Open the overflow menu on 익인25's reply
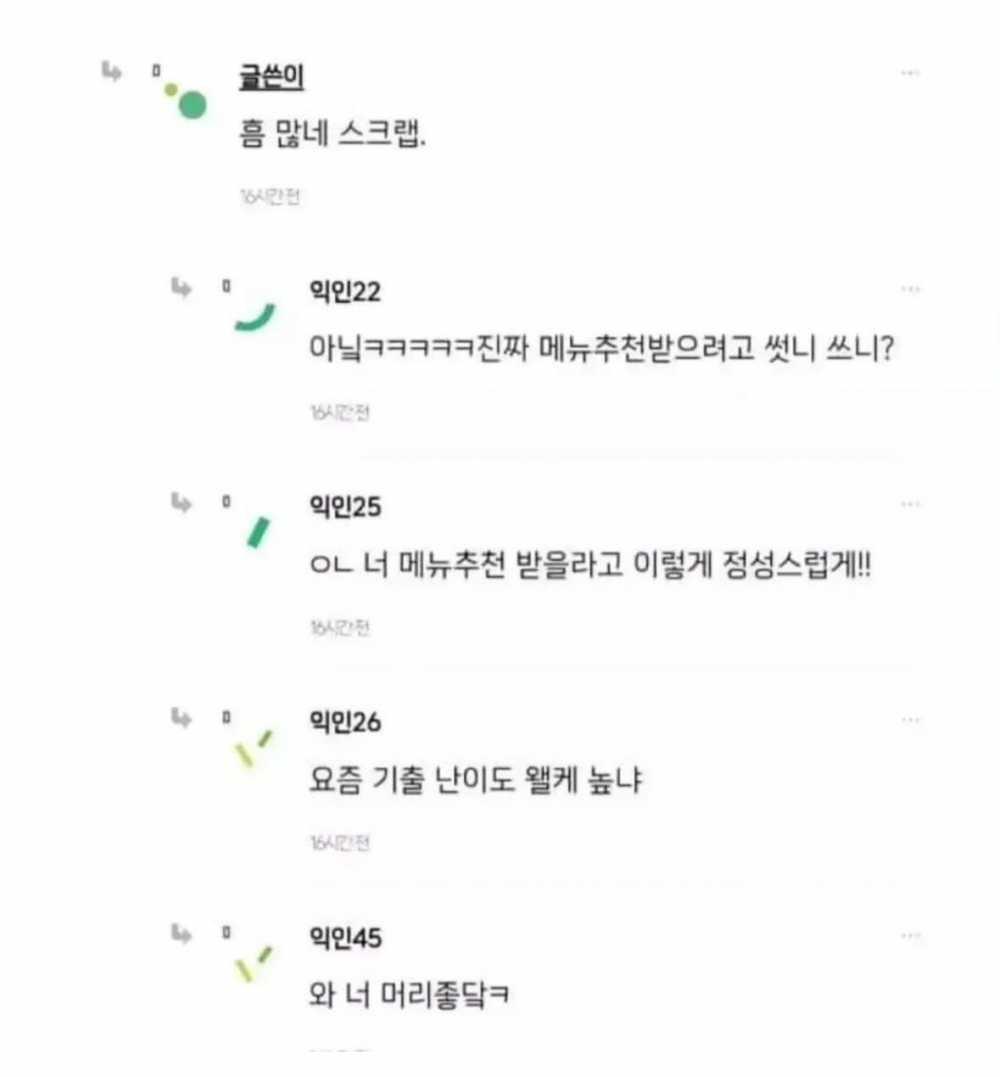Screen dimensions: 1000x1077 [909, 505]
